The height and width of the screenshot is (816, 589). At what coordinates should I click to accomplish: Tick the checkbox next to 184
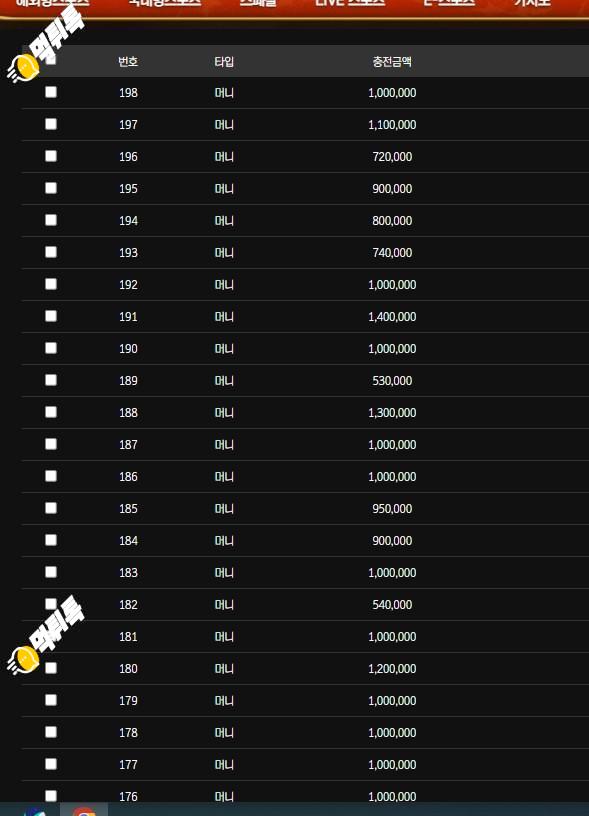coord(51,540)
